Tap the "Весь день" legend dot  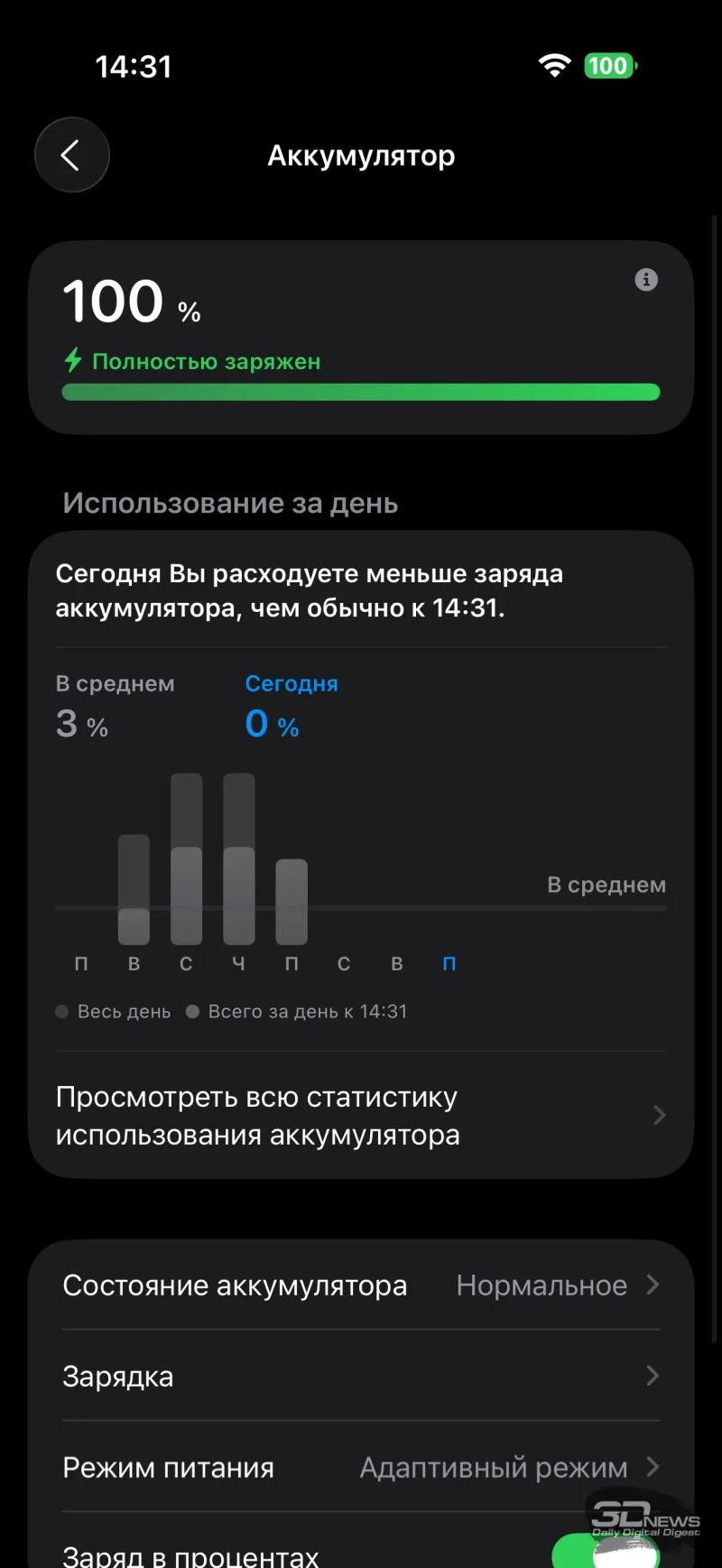tap(61, 1011)
